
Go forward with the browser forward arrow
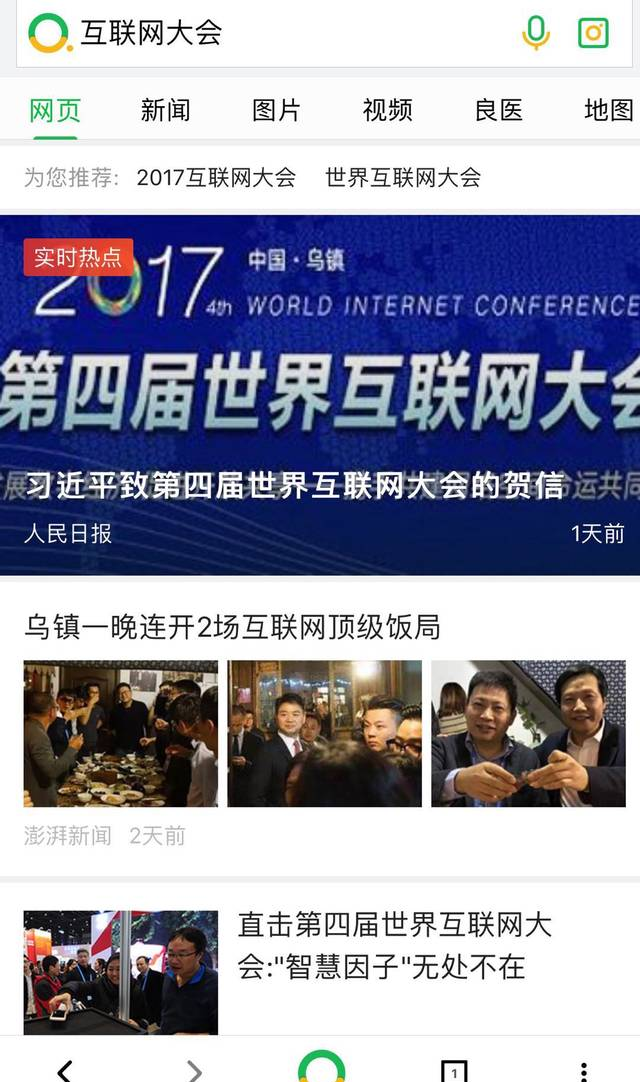click(x=195, y=1070)
